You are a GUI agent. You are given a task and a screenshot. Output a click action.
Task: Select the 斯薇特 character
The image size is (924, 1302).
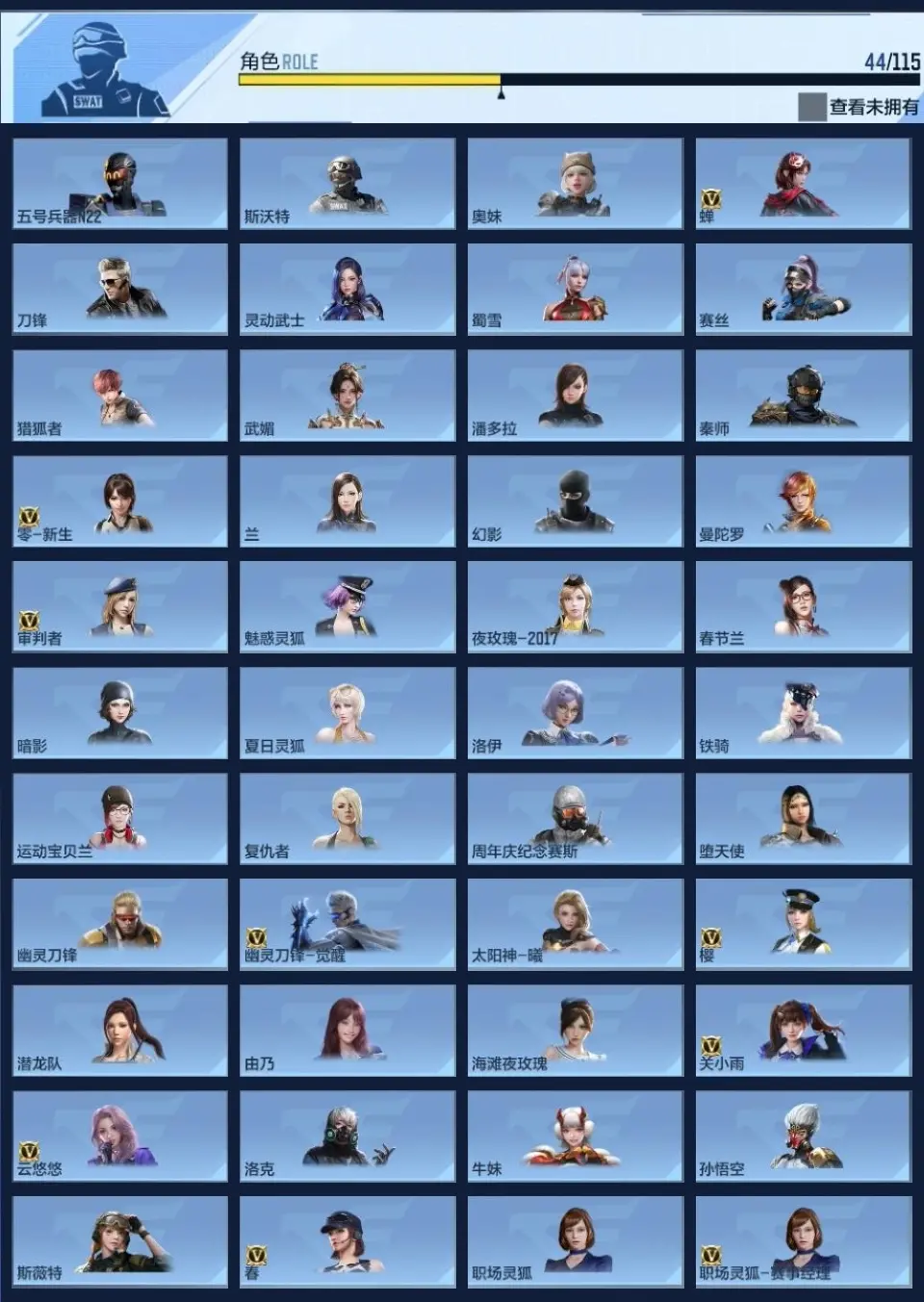120,1242
